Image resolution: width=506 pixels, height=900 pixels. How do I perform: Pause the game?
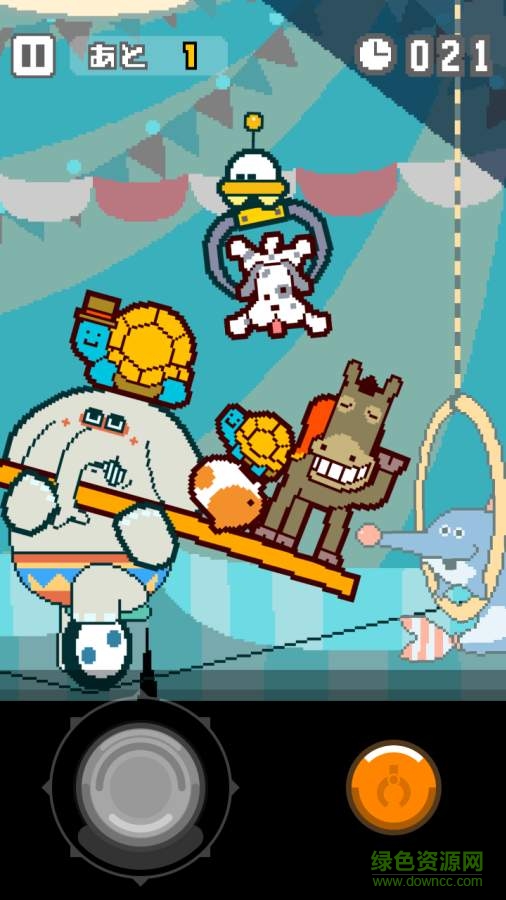click(x=33, y=56)
